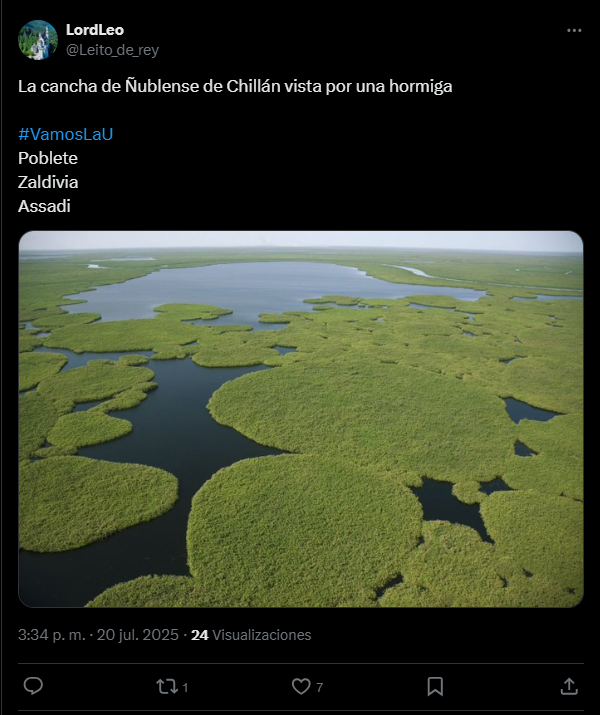Like LordLeo's tweet
The height and width of the screenshot is (715, 600).
point(300,686)
